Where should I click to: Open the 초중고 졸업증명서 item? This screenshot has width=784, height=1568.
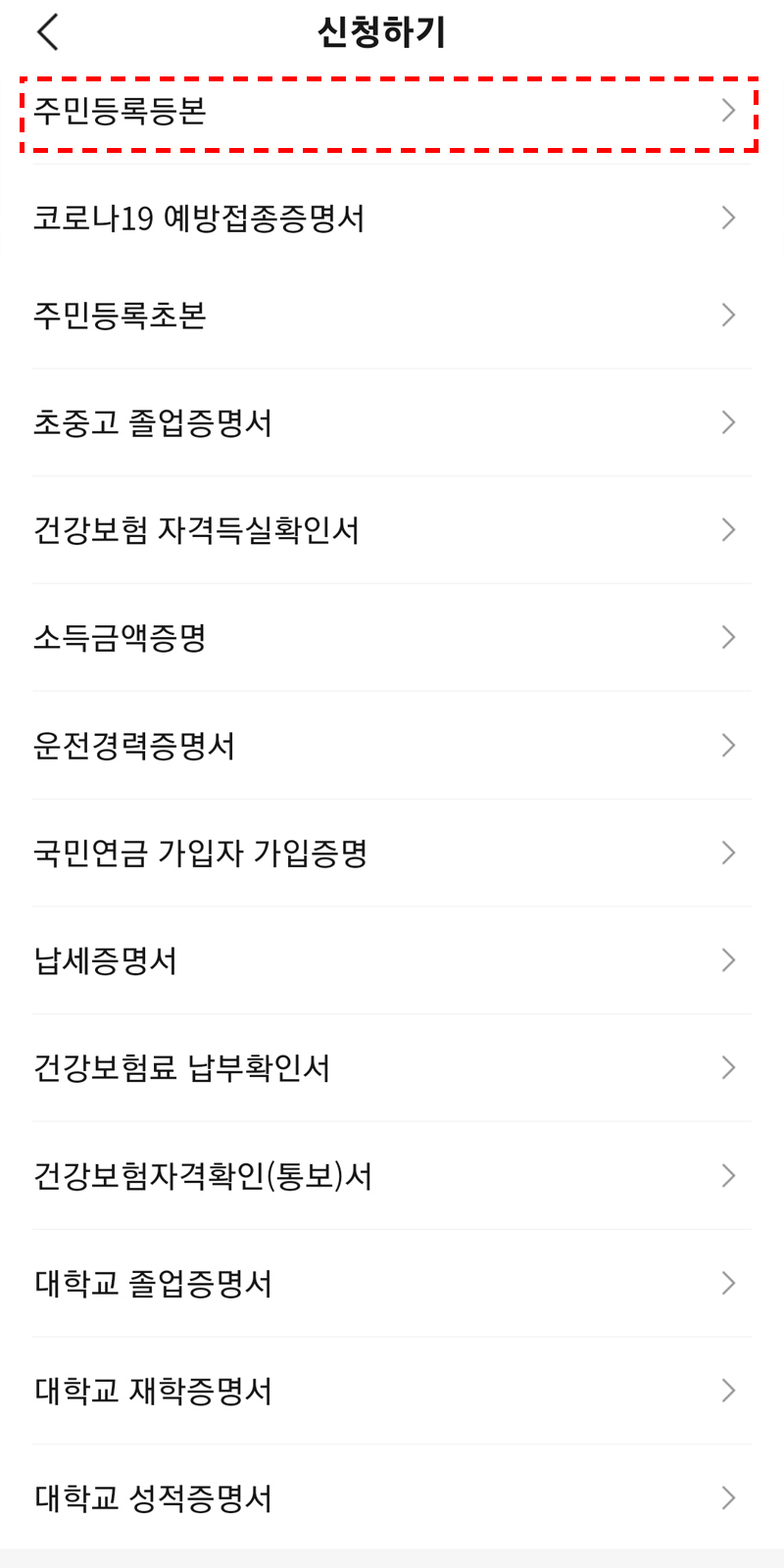coord(152,422)
